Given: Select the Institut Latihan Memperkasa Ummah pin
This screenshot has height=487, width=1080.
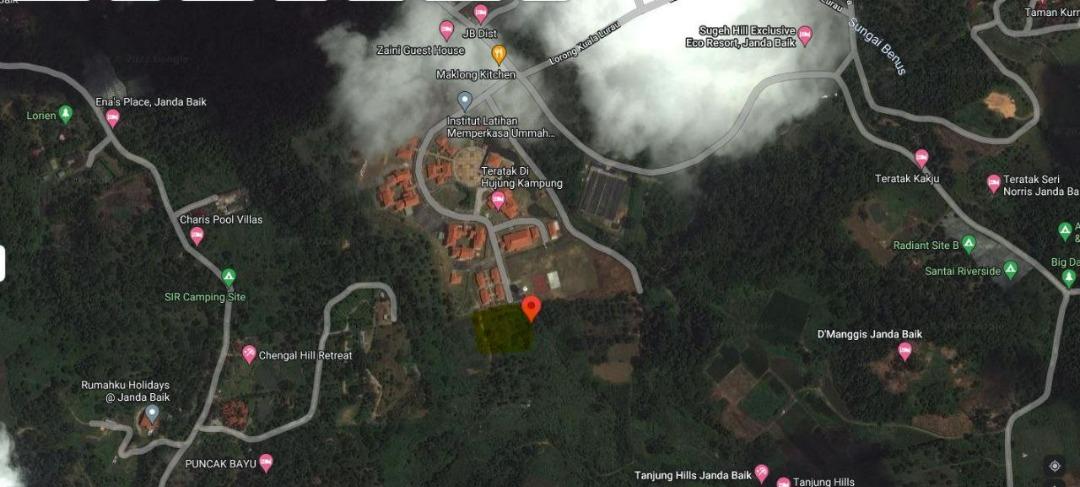Looking at the screenshot, I should click(464, 100).
